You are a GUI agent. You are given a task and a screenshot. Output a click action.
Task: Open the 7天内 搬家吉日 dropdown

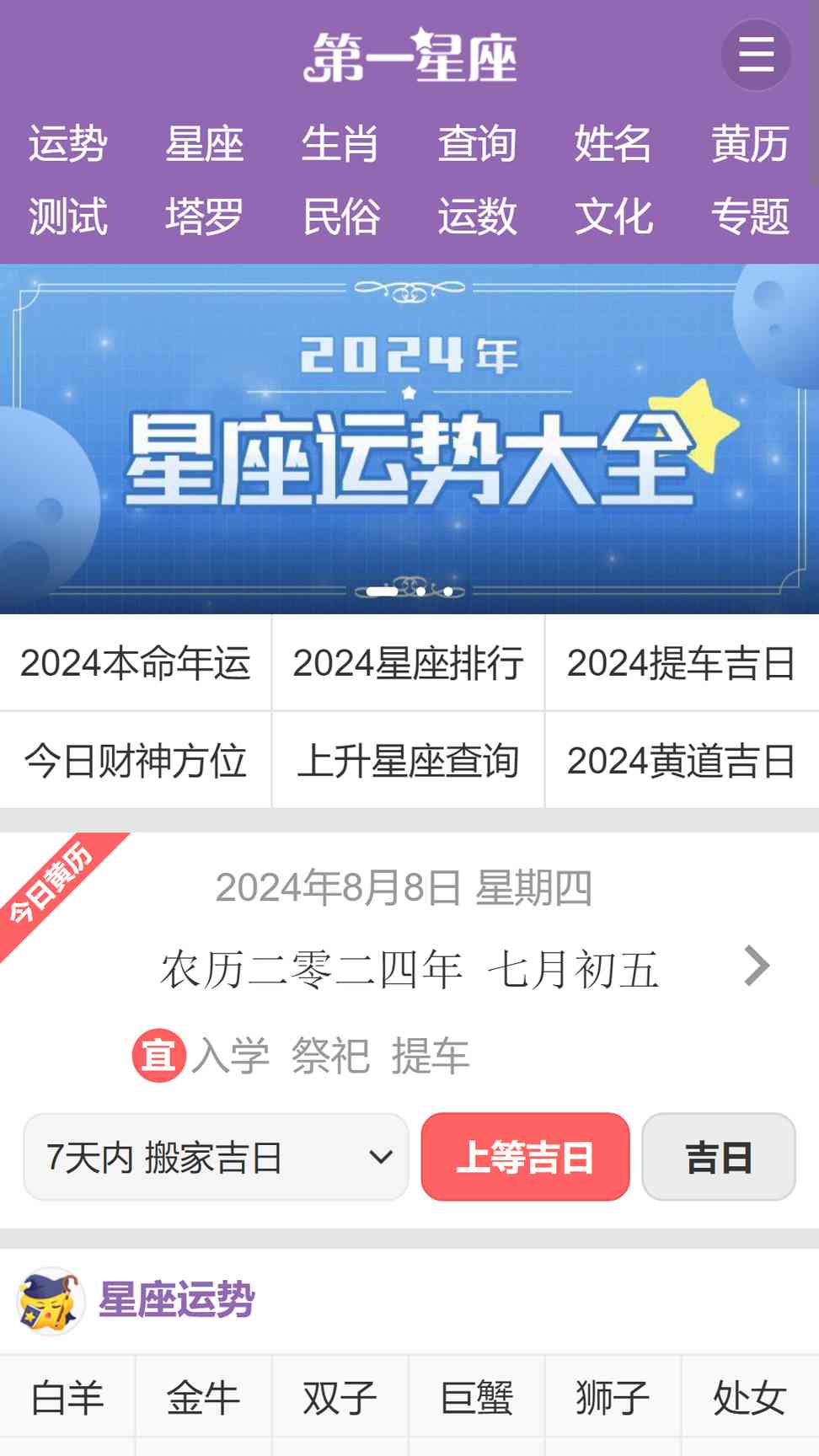coord(217,1157)
